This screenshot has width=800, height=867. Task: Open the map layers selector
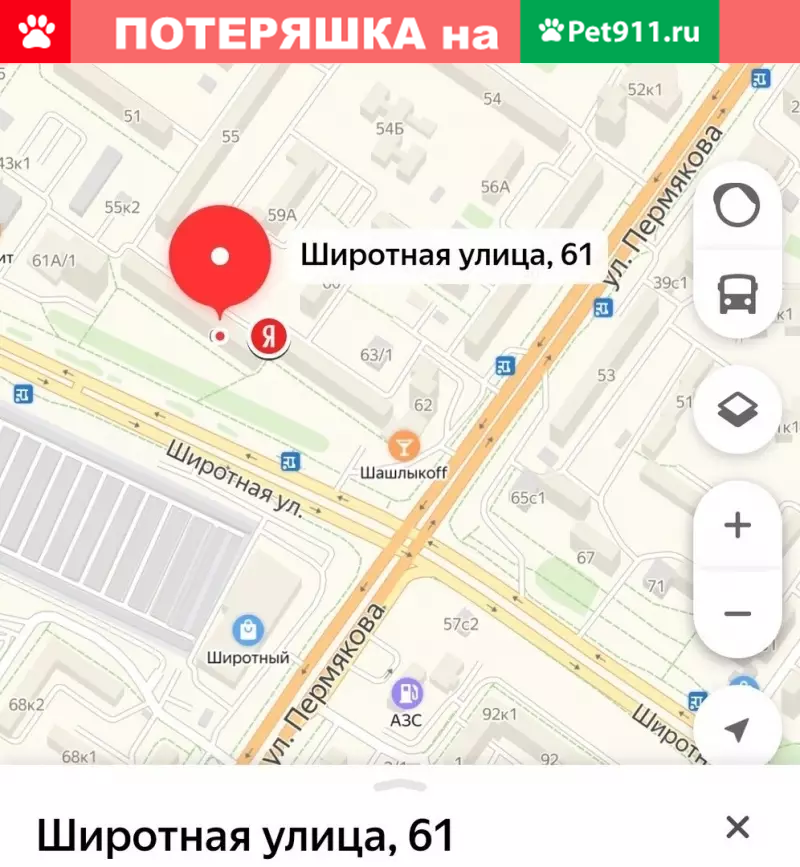(x=737, y=410)
